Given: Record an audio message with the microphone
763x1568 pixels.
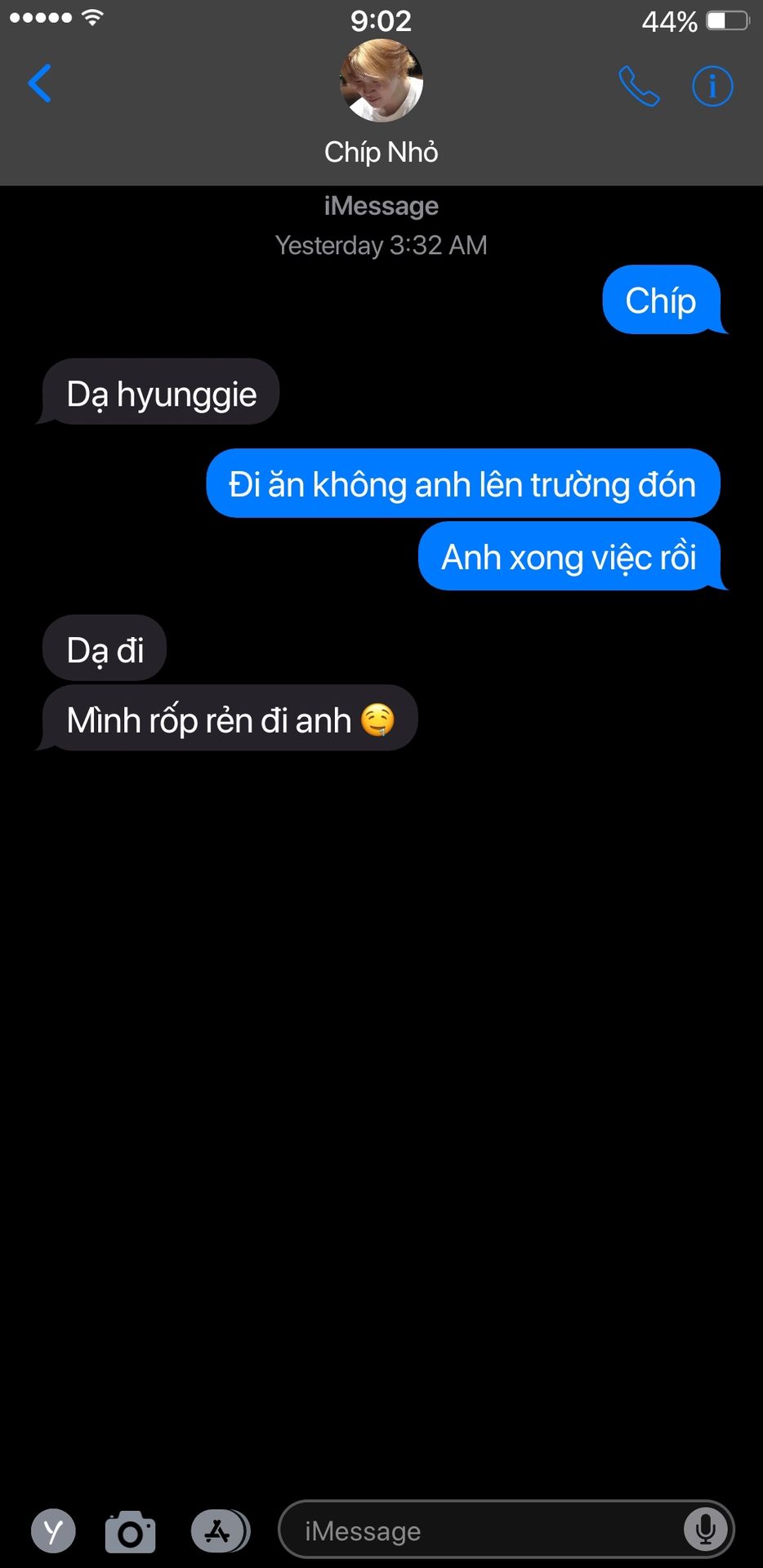Looking at the screenshot, I should 705,1530.
